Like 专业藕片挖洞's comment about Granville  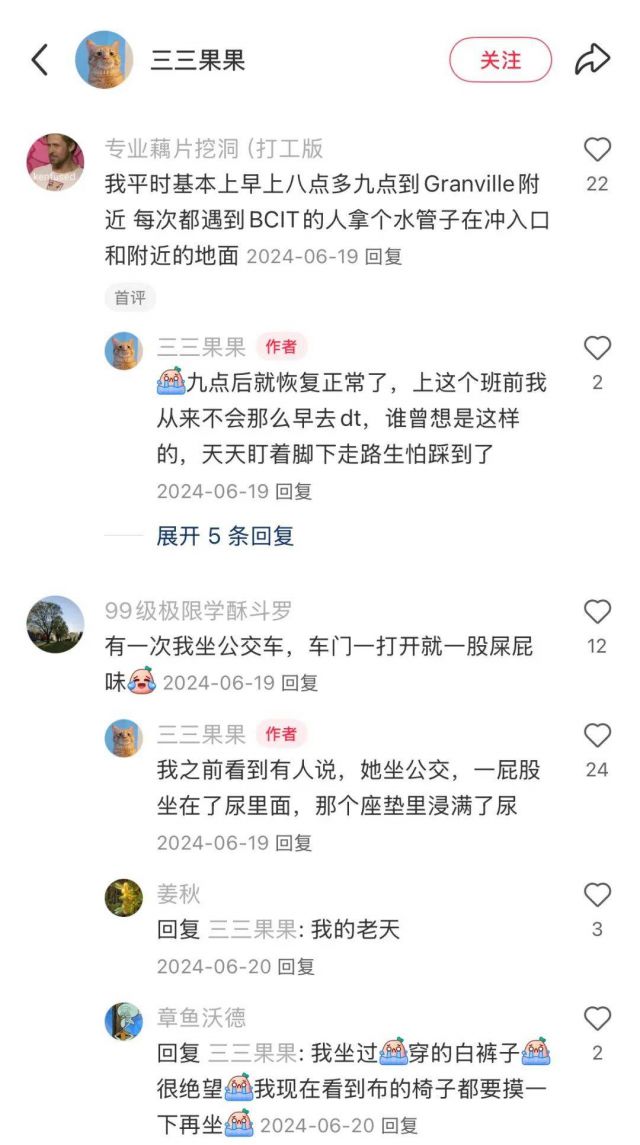pos(597,150)
